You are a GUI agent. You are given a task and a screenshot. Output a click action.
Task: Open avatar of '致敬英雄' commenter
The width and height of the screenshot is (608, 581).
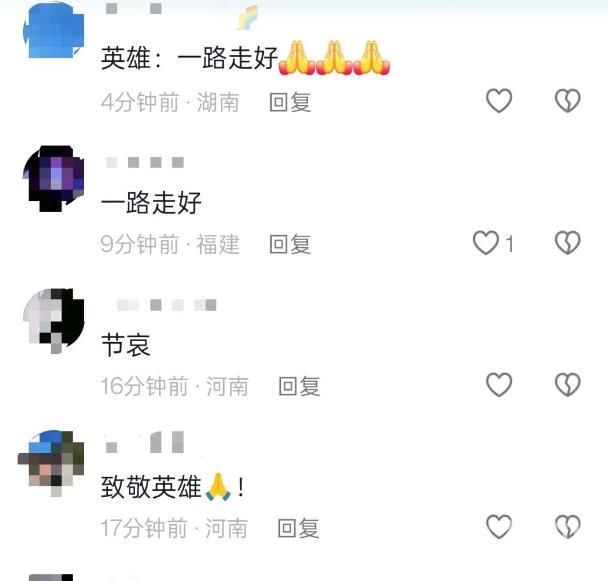point(52,463)
